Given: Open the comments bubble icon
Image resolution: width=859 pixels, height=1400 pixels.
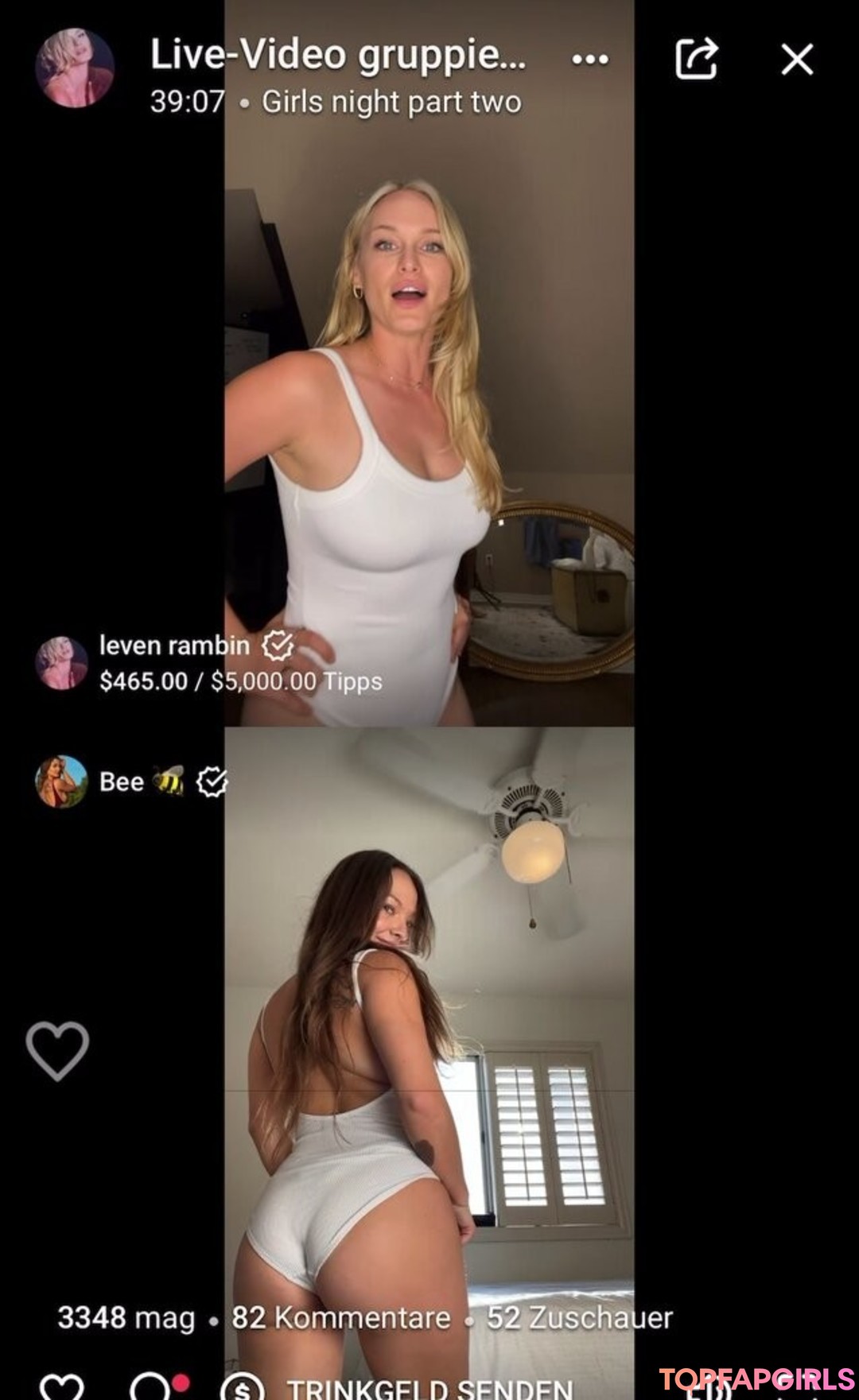Looking at the screenshot, I should (x=151, y=1389).
